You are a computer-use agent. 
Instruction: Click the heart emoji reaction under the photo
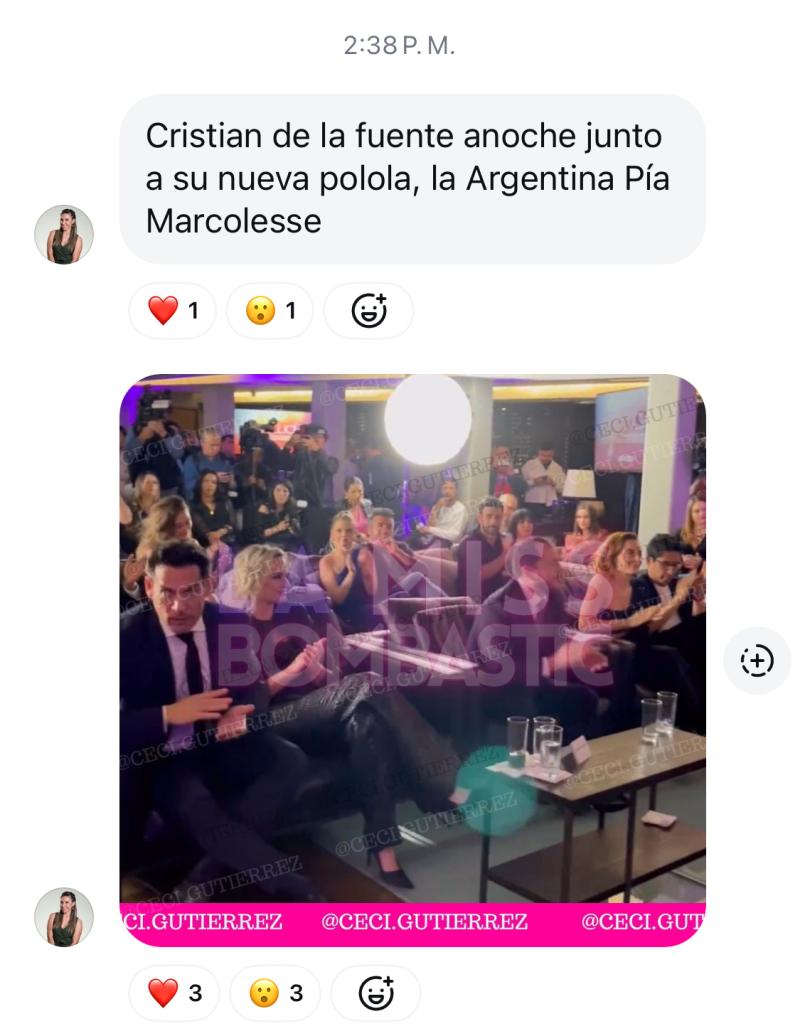click(163, 994)
